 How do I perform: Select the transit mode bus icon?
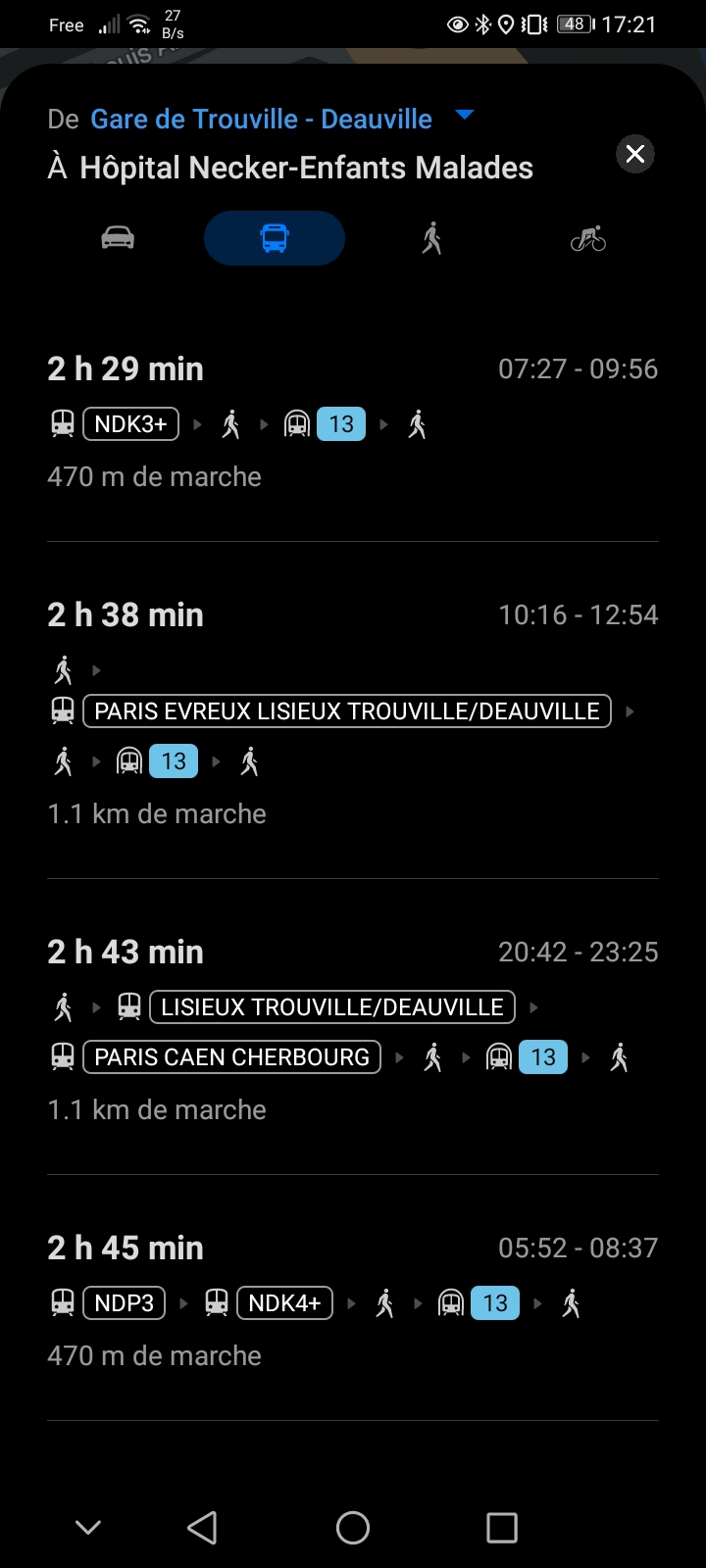click(x=275, y=237)
